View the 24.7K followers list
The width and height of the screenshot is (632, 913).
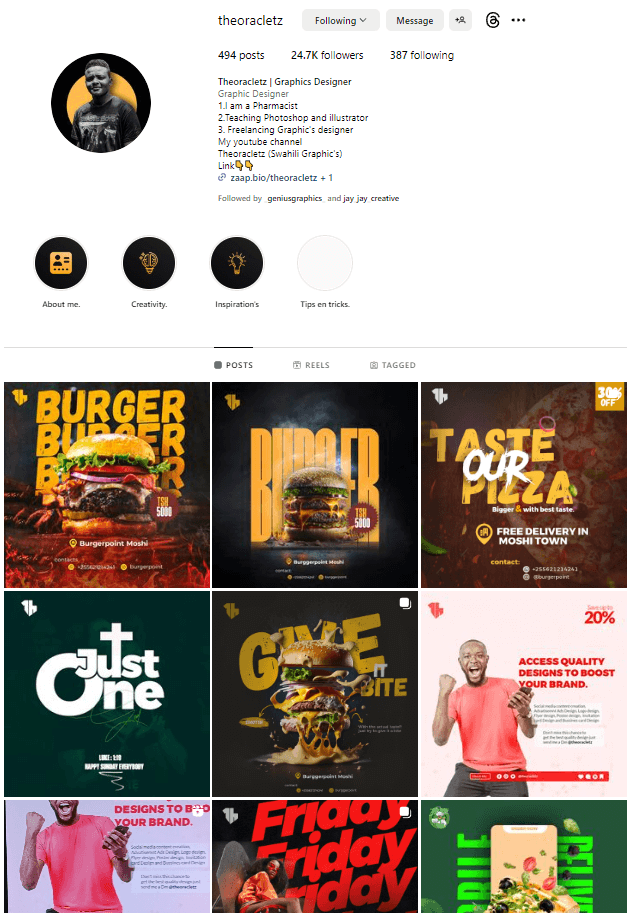(327, 56)
